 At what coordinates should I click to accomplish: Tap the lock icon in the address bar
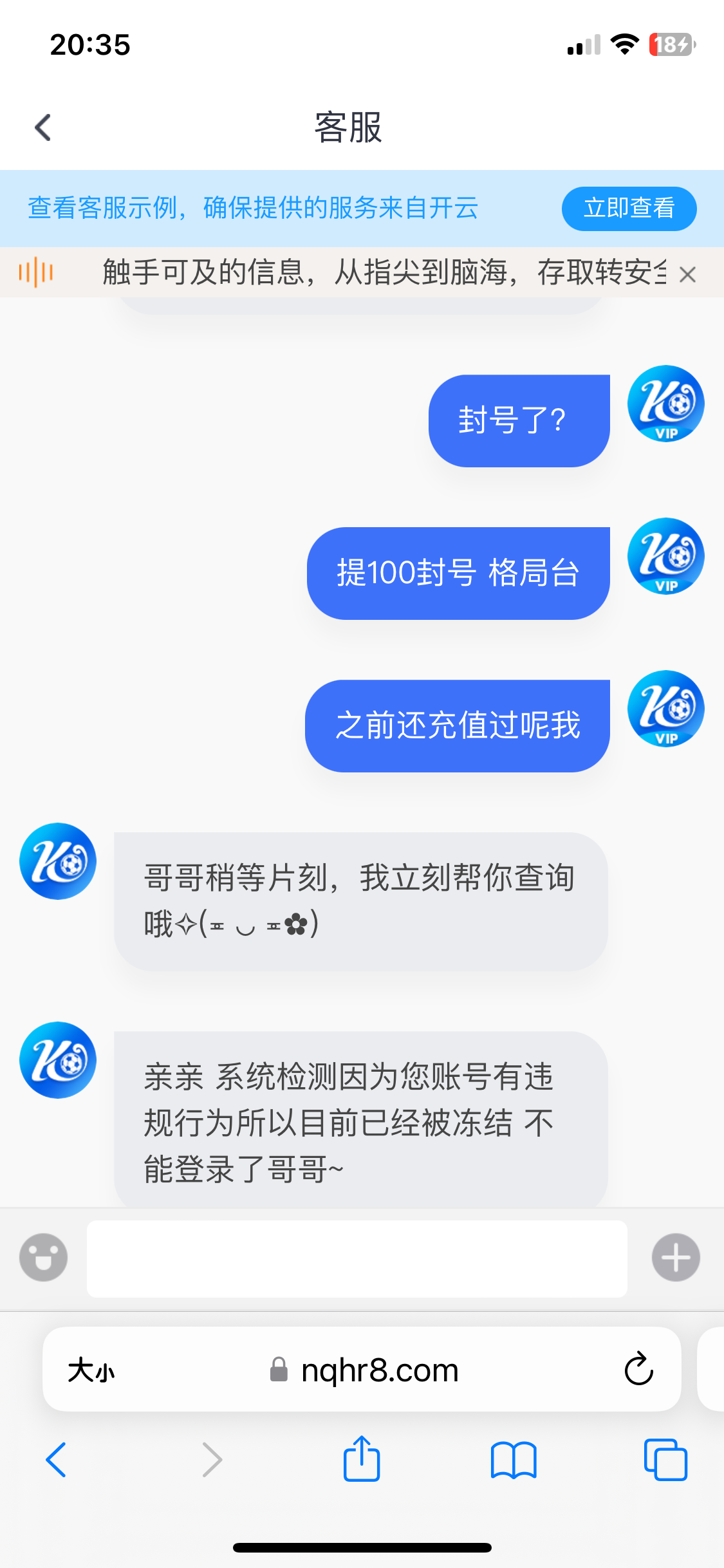click(x=279, y=1370)
